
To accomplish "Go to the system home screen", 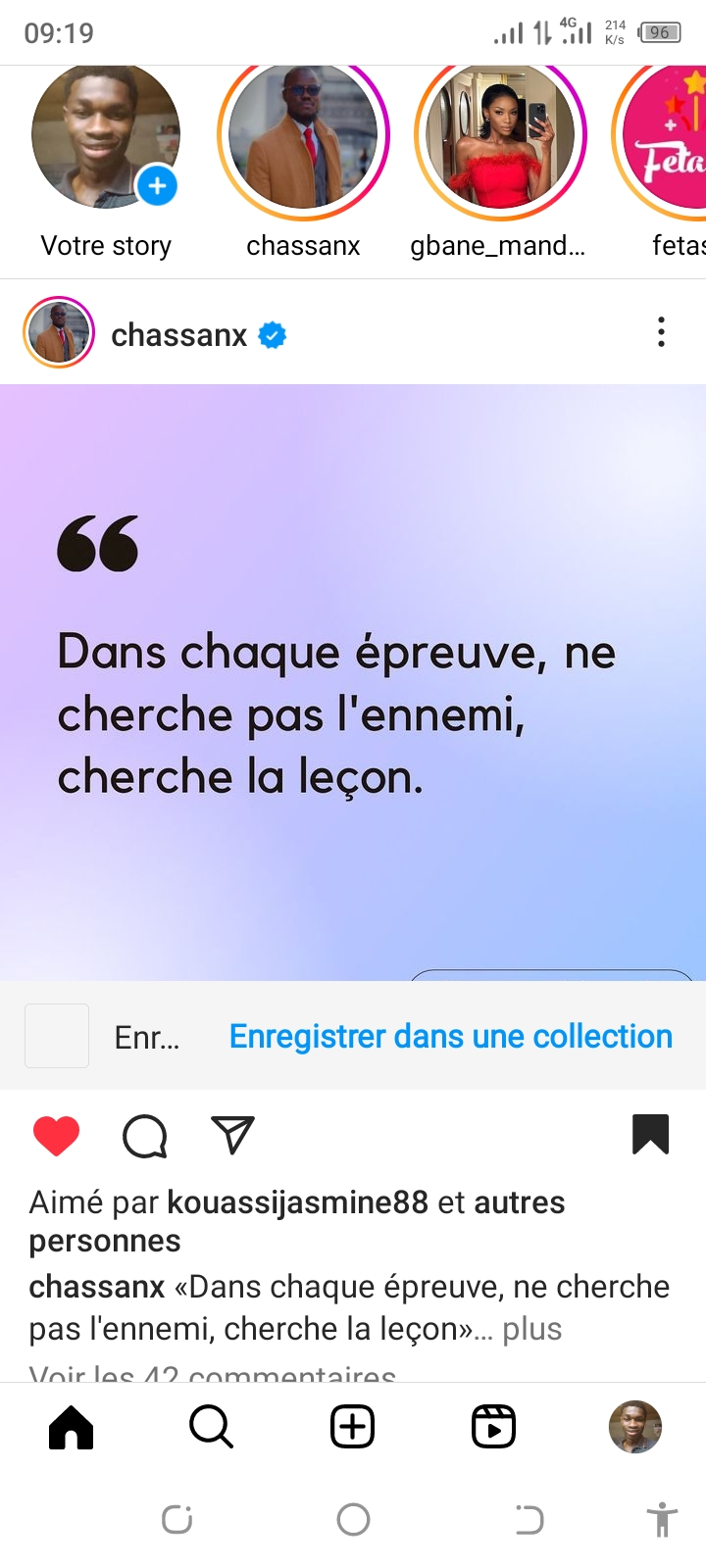I will 353,1520.
